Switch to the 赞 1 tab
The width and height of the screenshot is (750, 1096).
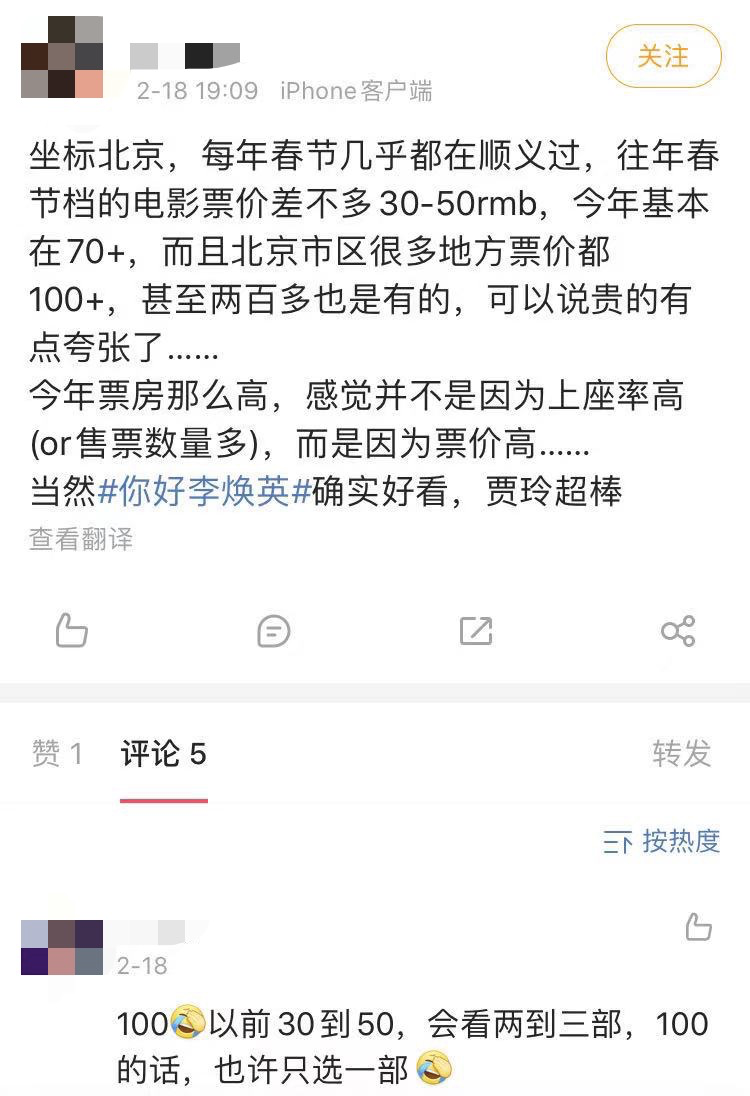57,754
